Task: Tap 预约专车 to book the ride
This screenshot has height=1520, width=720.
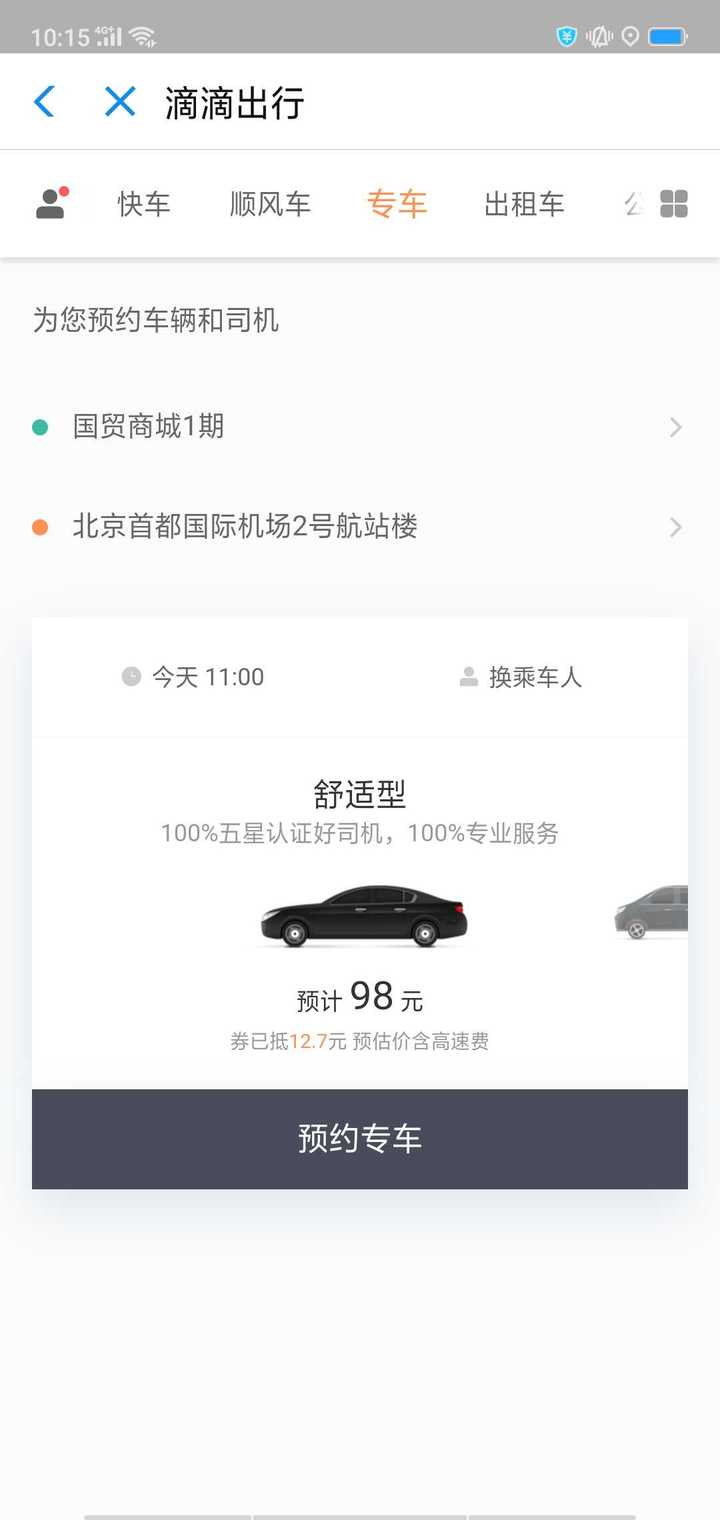Action: coord(360,1138)
